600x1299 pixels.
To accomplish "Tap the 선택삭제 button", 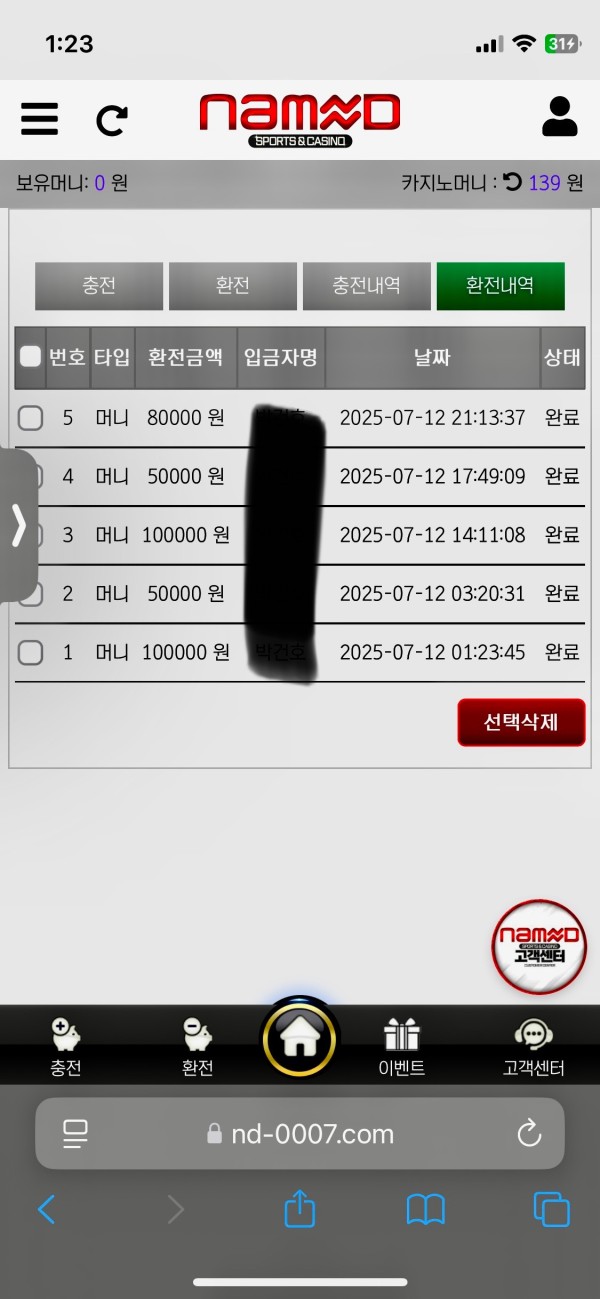I will (x=521, y=722).
